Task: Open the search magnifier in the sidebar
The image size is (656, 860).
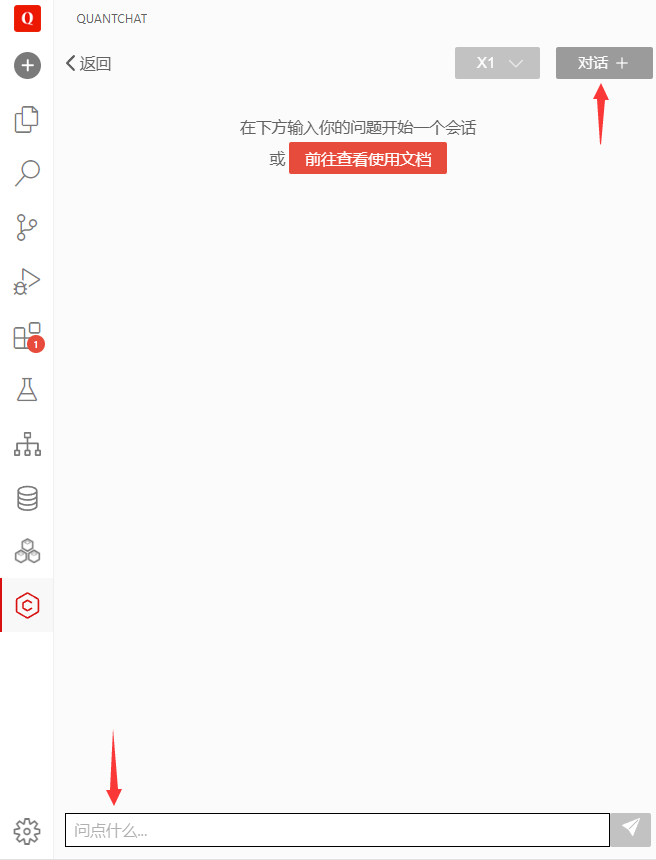Action: coord(27,173)
